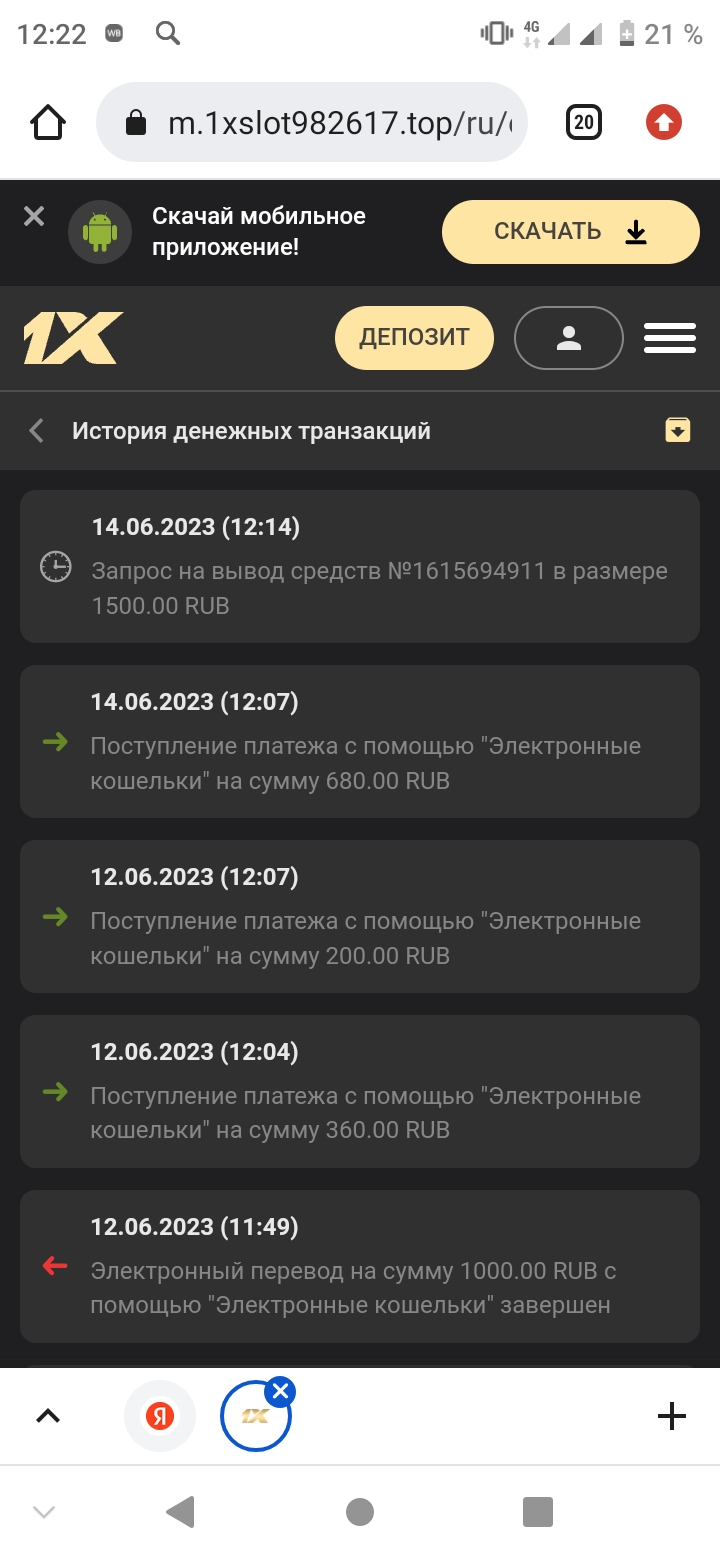Tap the red browser update icon
This screenshot has width=720, height=1560.
pyautogui.click(x=663, y=123)
